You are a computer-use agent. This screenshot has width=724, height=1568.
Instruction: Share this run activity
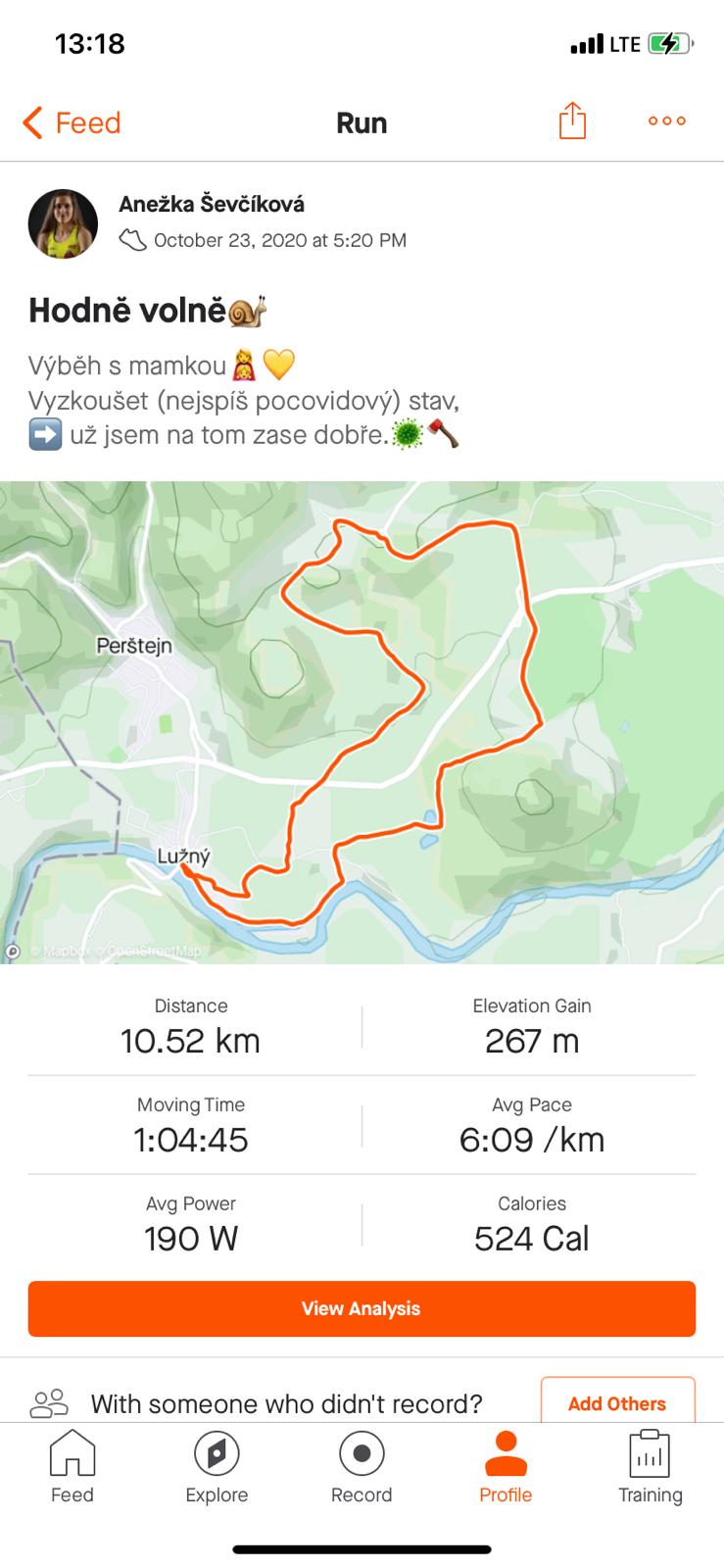tap(572, 122)
